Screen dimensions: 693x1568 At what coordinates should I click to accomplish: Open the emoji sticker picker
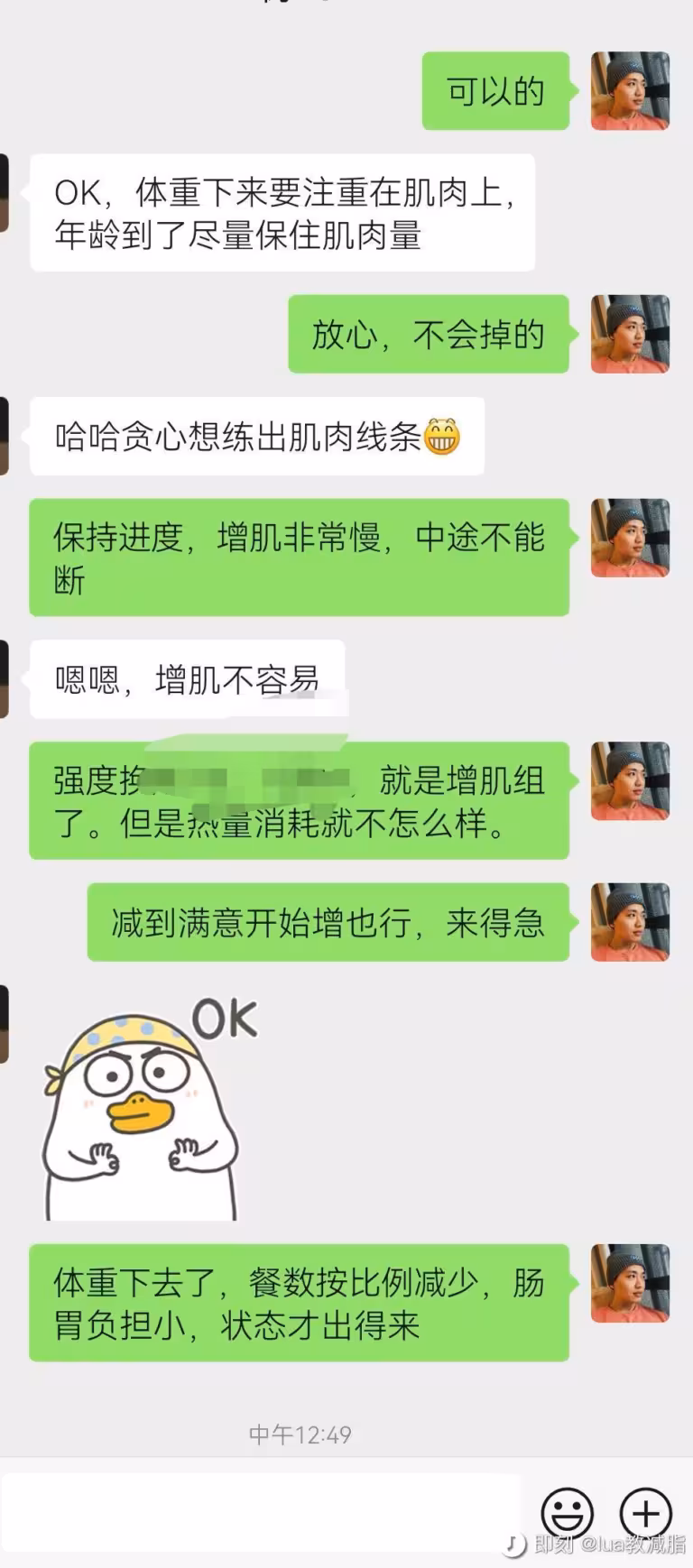tap(567, 1513)
